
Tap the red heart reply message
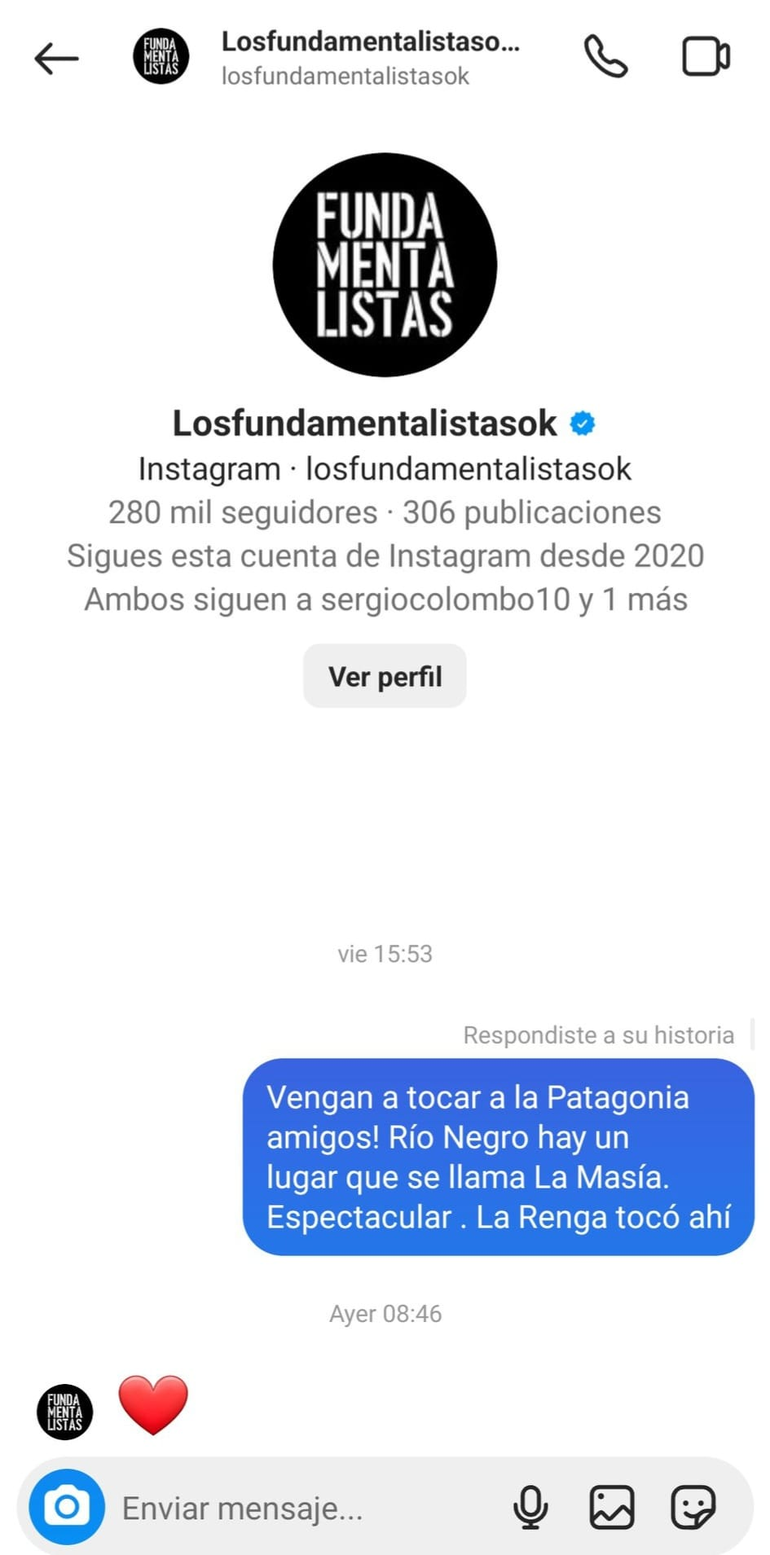[153, 1405]
